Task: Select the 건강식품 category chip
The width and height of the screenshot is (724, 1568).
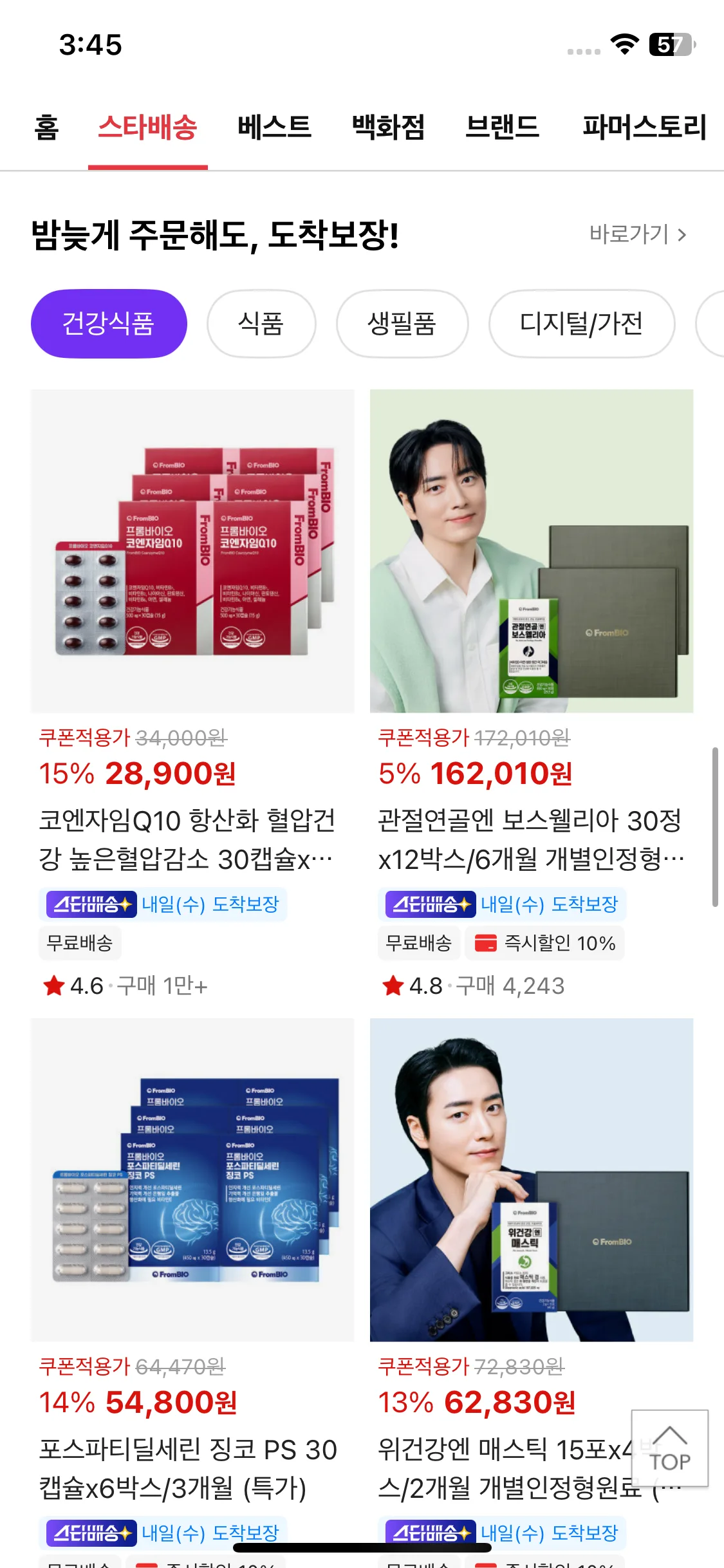Action: [109, 323]
